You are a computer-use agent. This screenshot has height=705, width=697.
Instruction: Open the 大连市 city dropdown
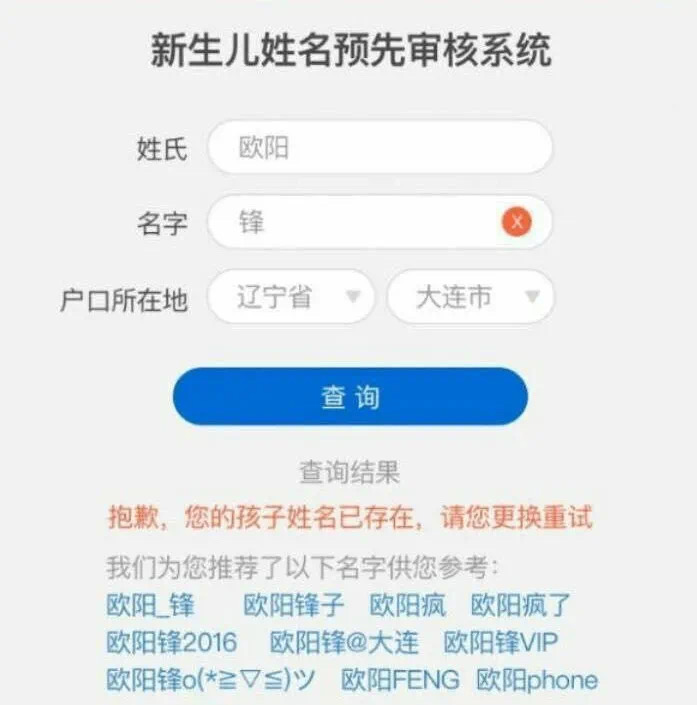click(470, 296)
